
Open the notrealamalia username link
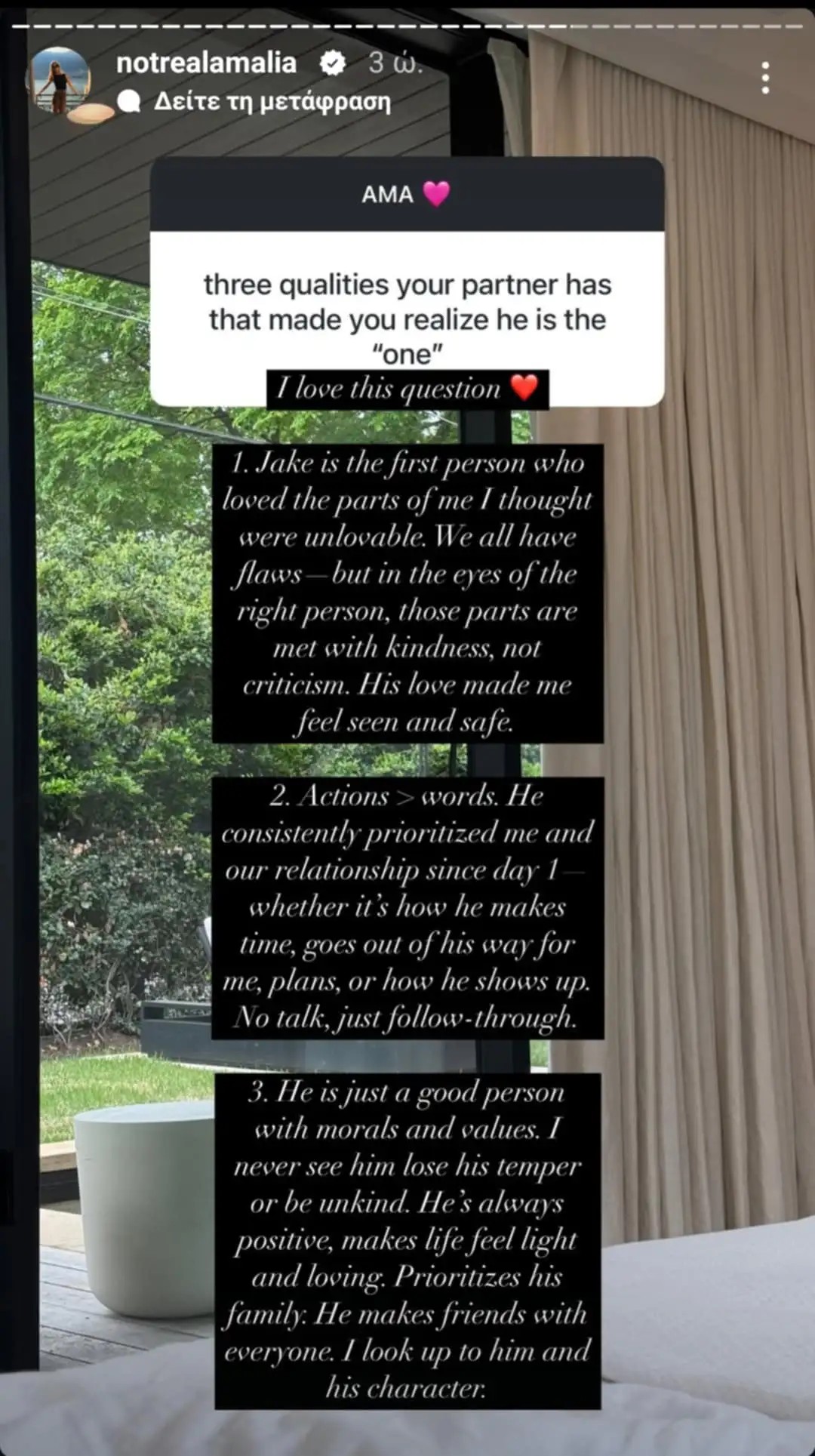pos(206,63)
